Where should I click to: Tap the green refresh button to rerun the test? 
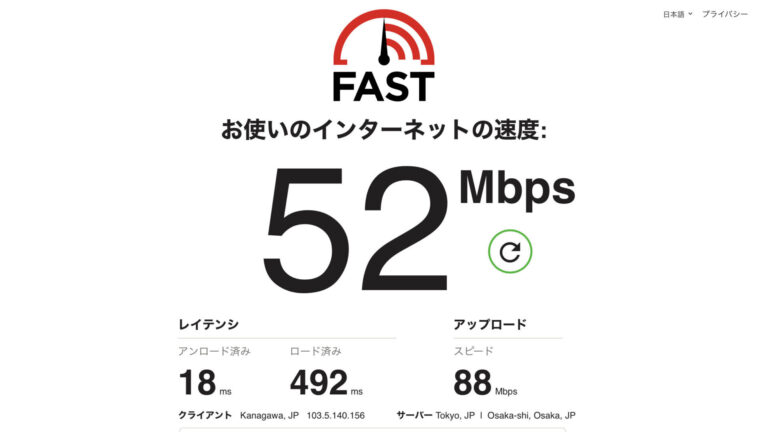click(510, 251)
